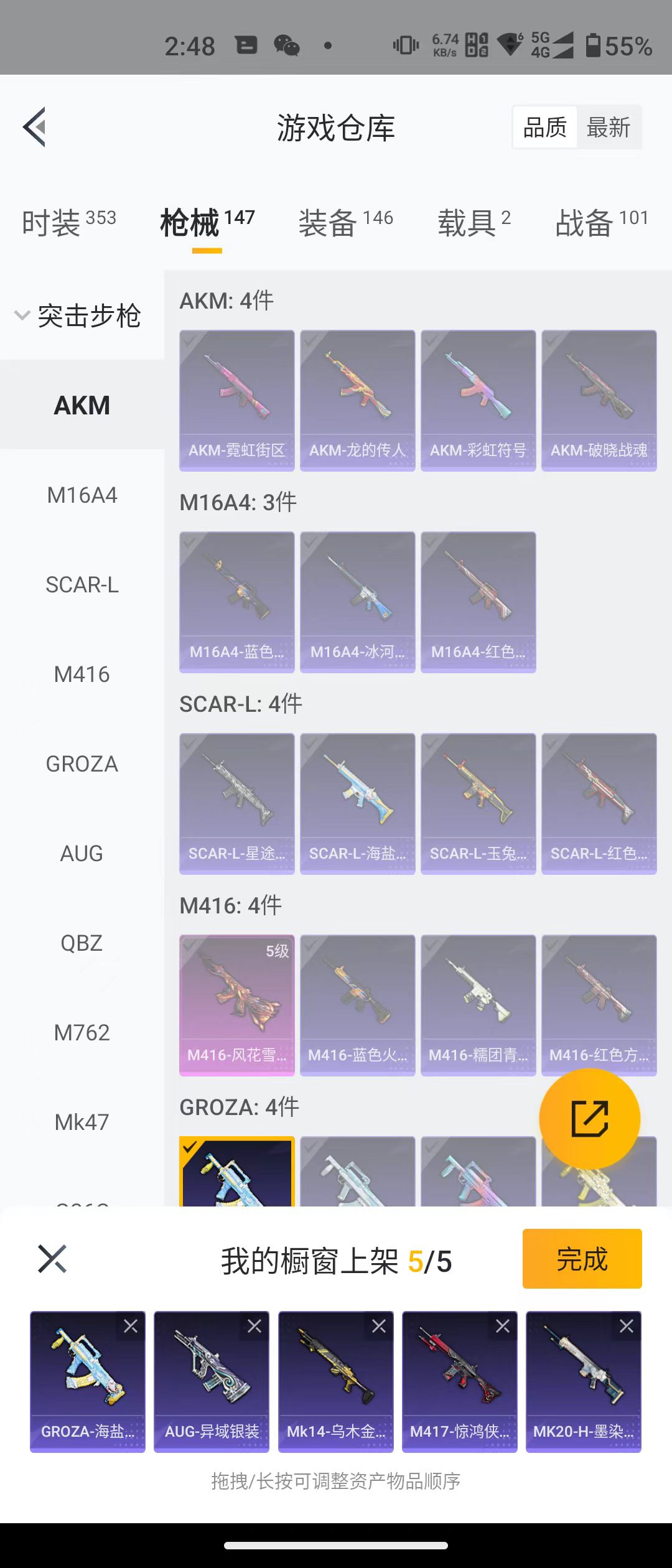Jump to GROZA in the side list
The image size is (672, 1568).
(82, 764)
